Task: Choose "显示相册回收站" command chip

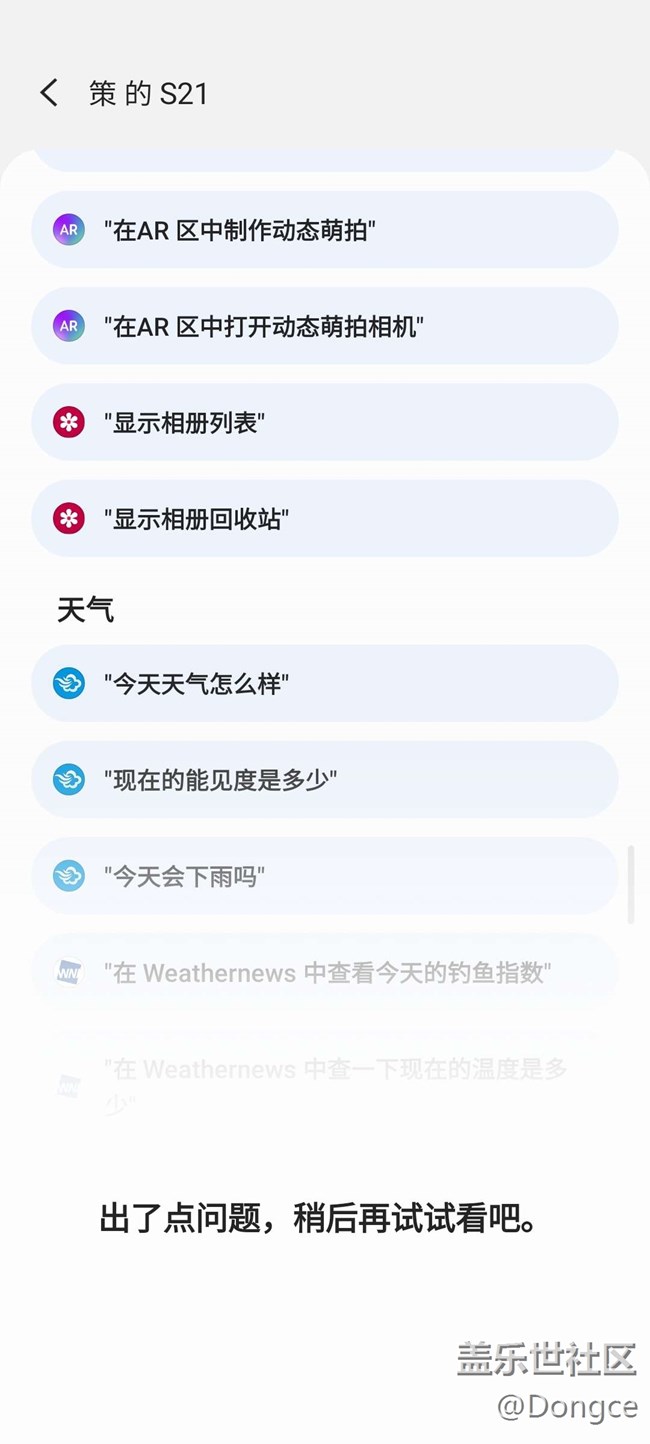Action: tap(324, 518)
